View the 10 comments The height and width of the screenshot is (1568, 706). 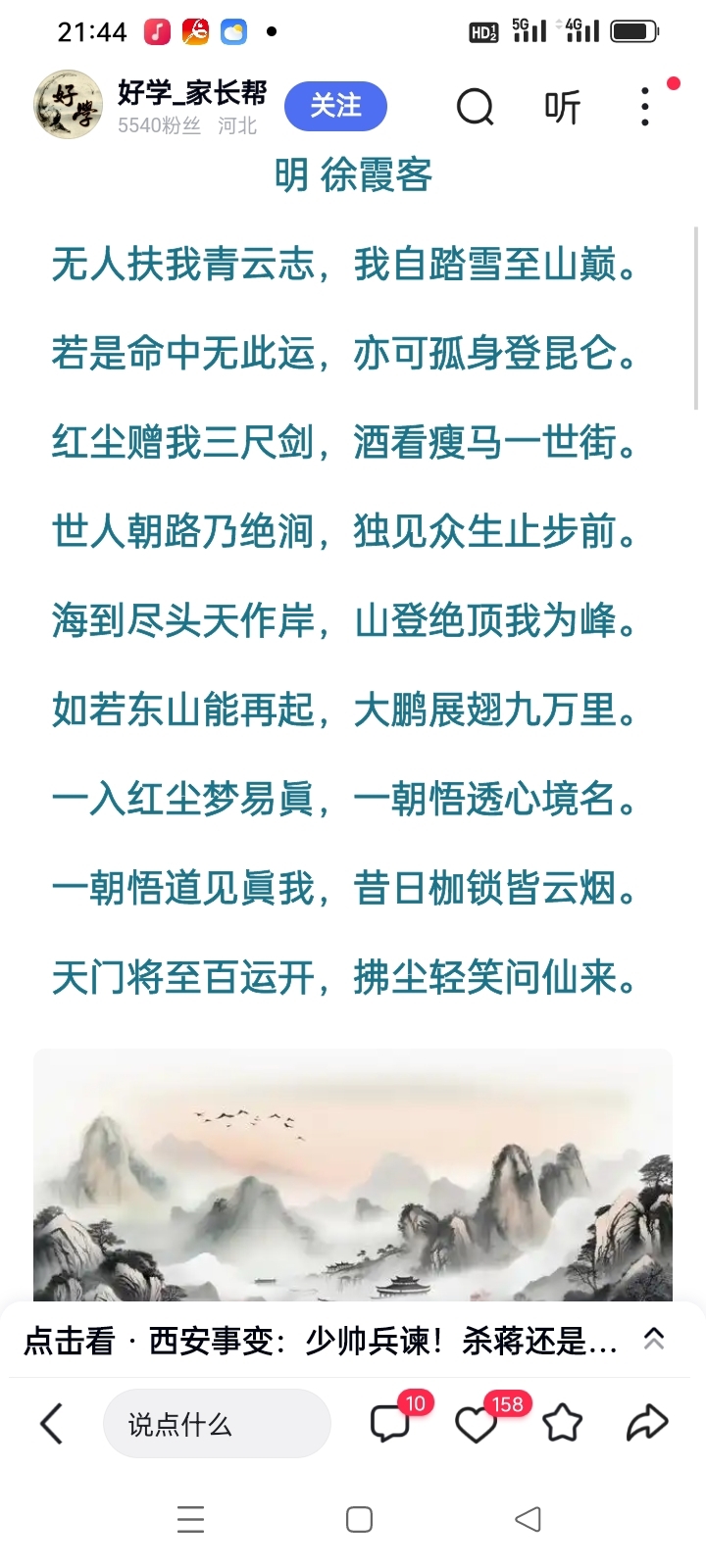tap(390, 1424)
